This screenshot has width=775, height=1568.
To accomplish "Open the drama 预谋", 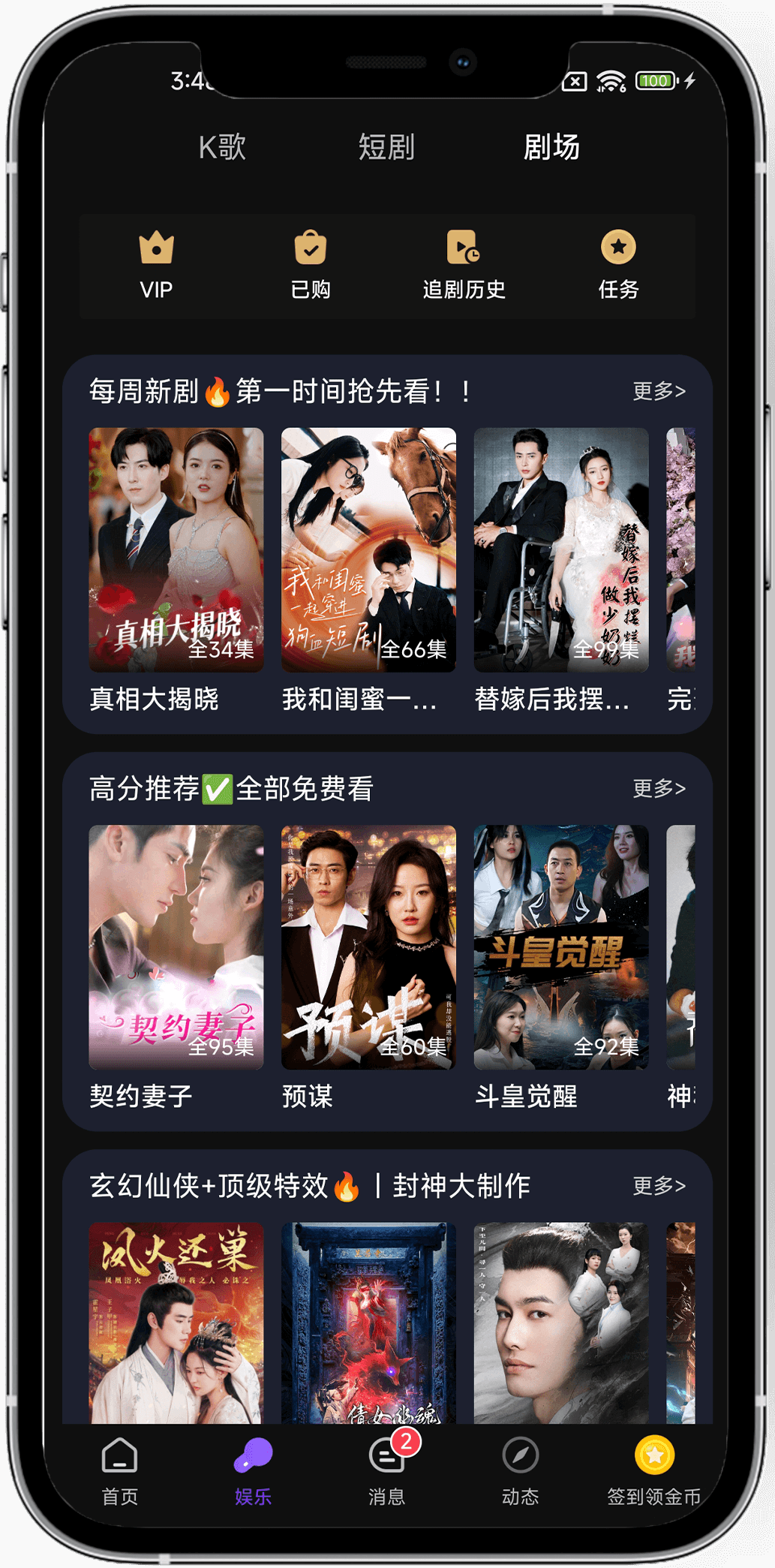I will click(368, 947).
